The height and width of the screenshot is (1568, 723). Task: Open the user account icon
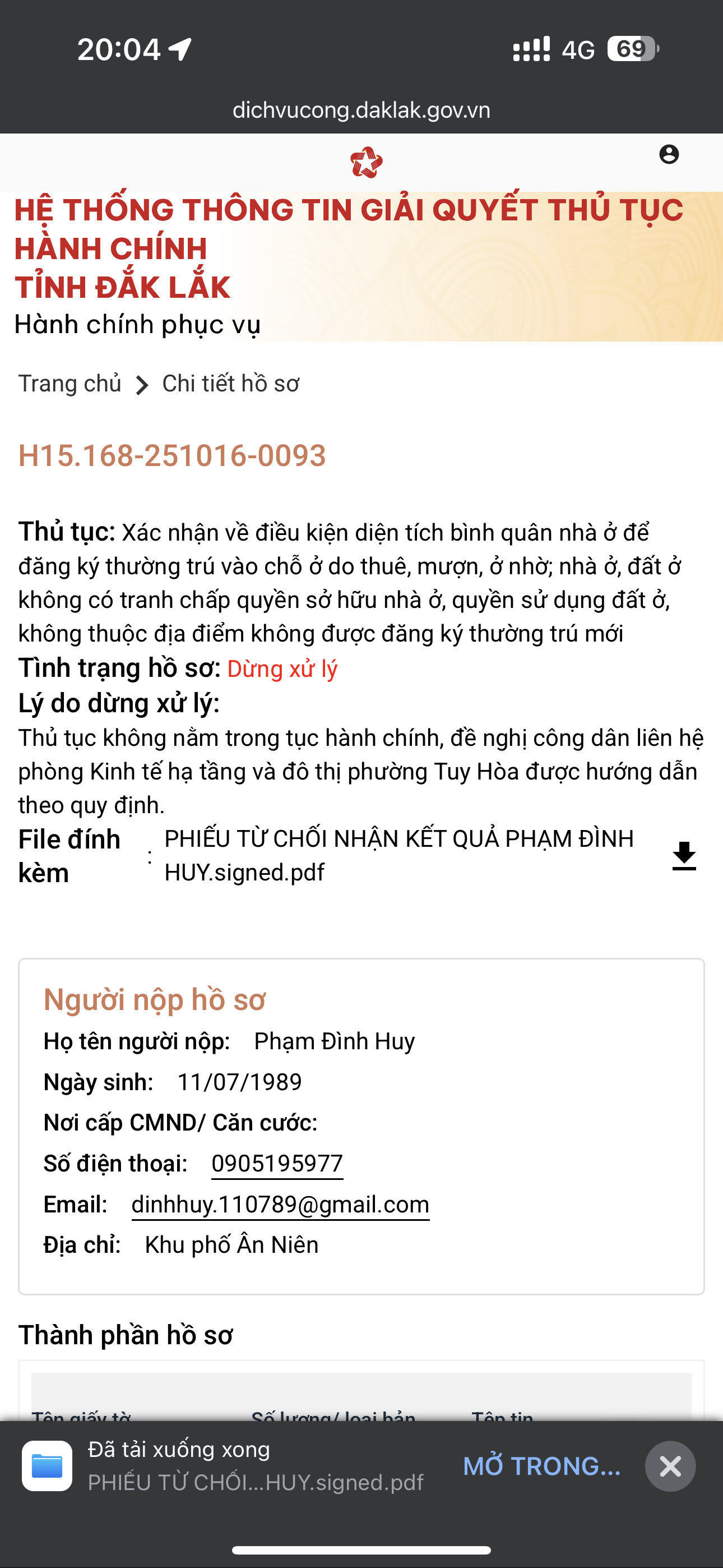point(669,155)
